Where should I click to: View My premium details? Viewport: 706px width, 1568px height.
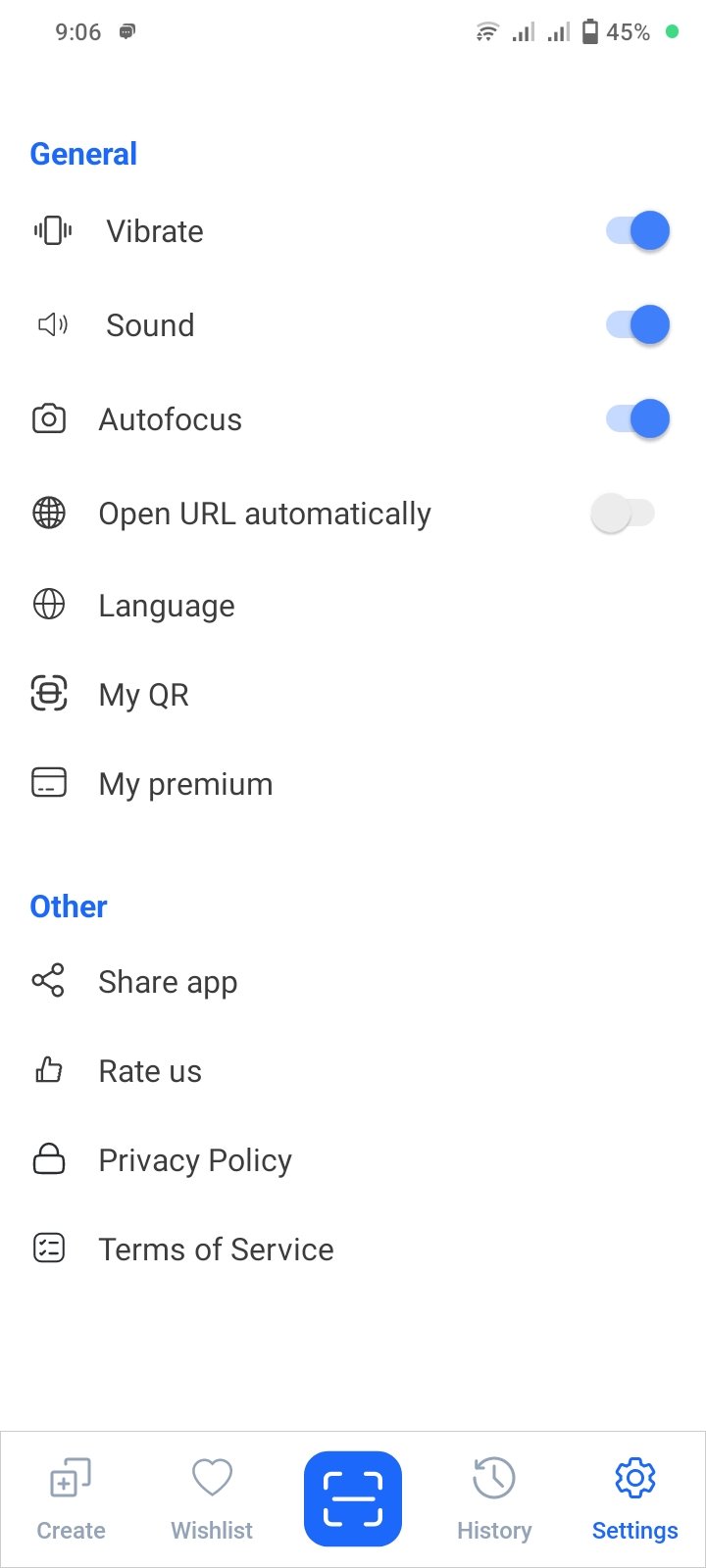point(185,784)
